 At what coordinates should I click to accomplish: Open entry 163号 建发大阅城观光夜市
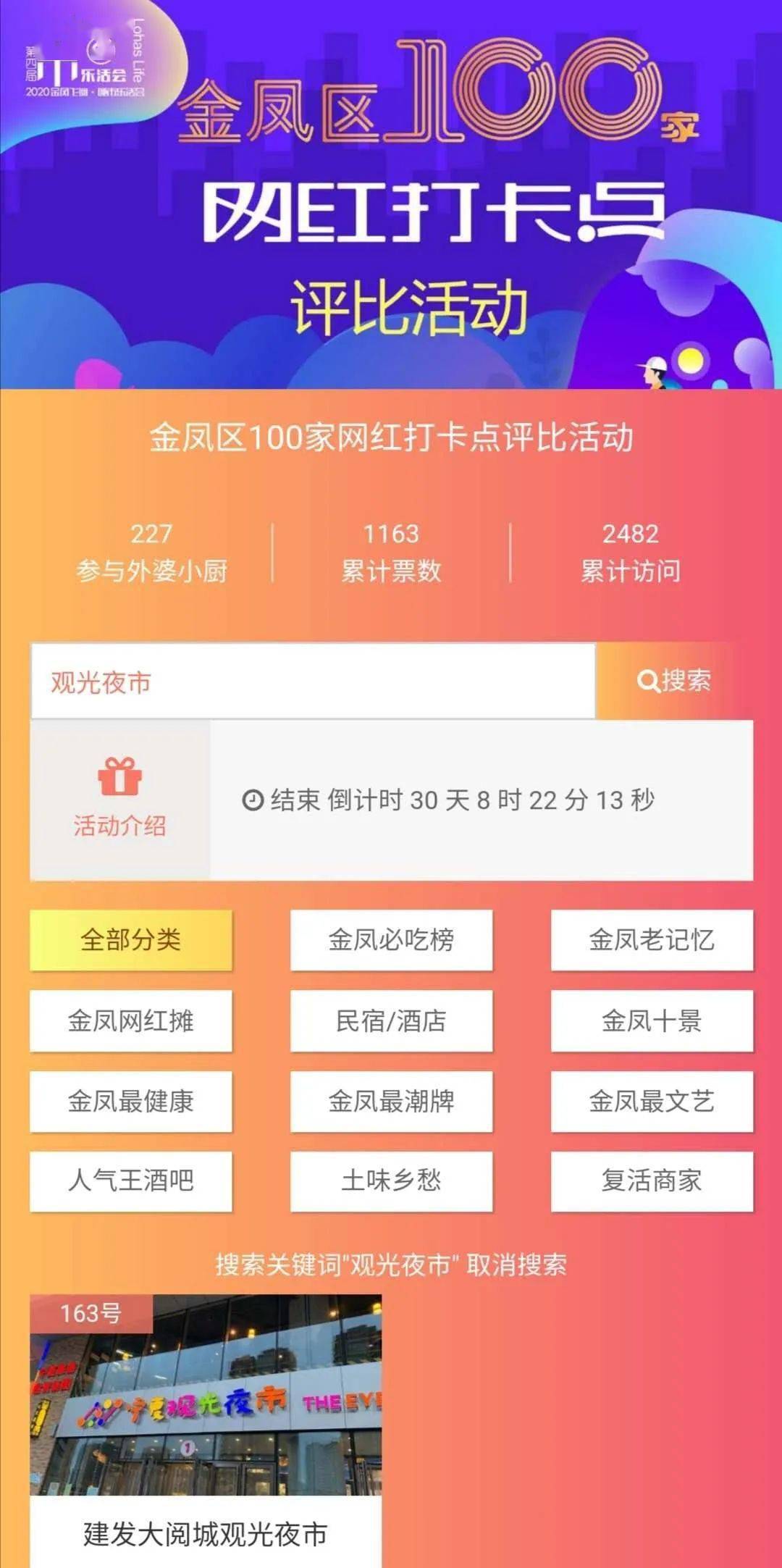(x=206, y=1420)
